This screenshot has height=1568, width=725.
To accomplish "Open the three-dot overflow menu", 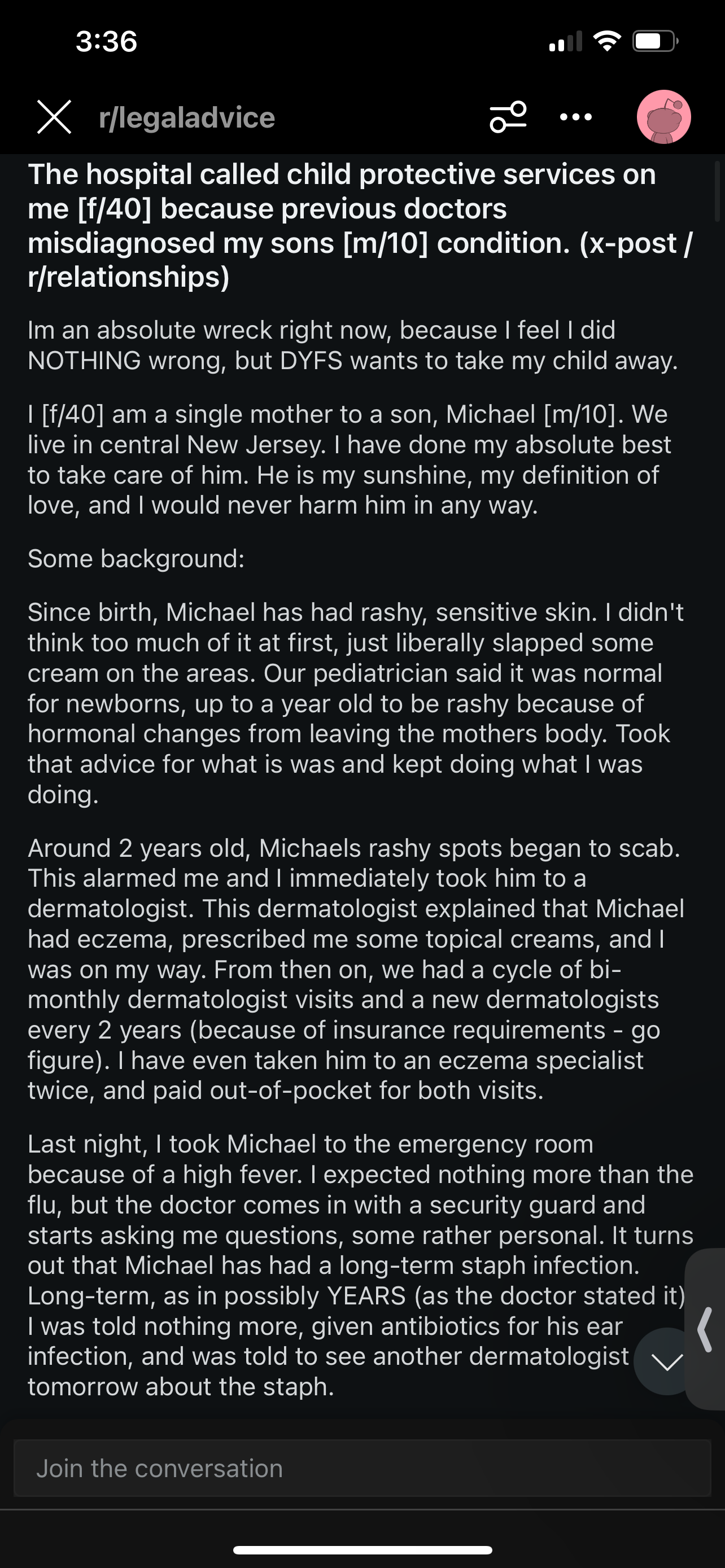I will [576, 117].
